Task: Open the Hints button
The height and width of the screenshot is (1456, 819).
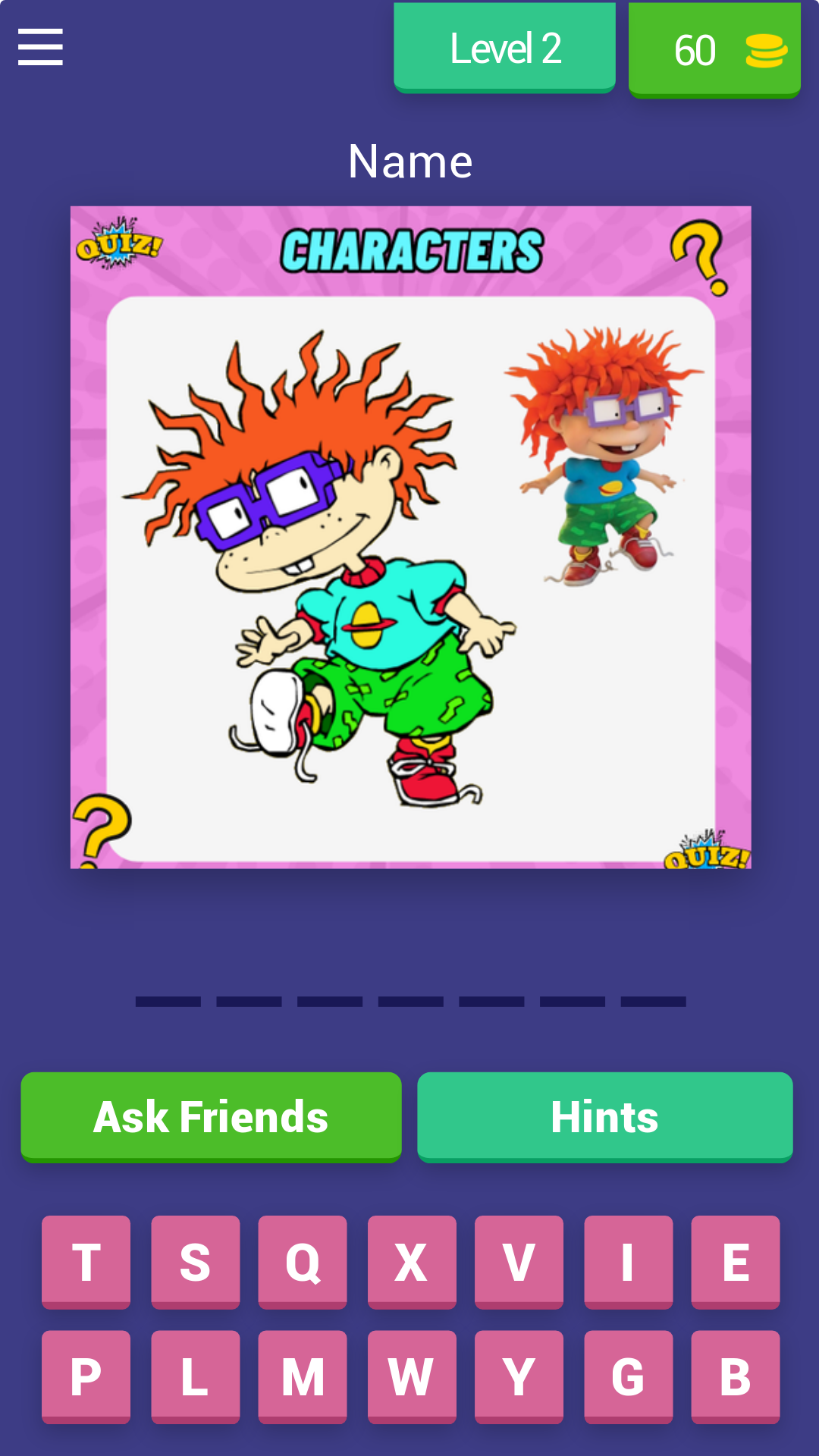Action: [x=605, y=1117]
